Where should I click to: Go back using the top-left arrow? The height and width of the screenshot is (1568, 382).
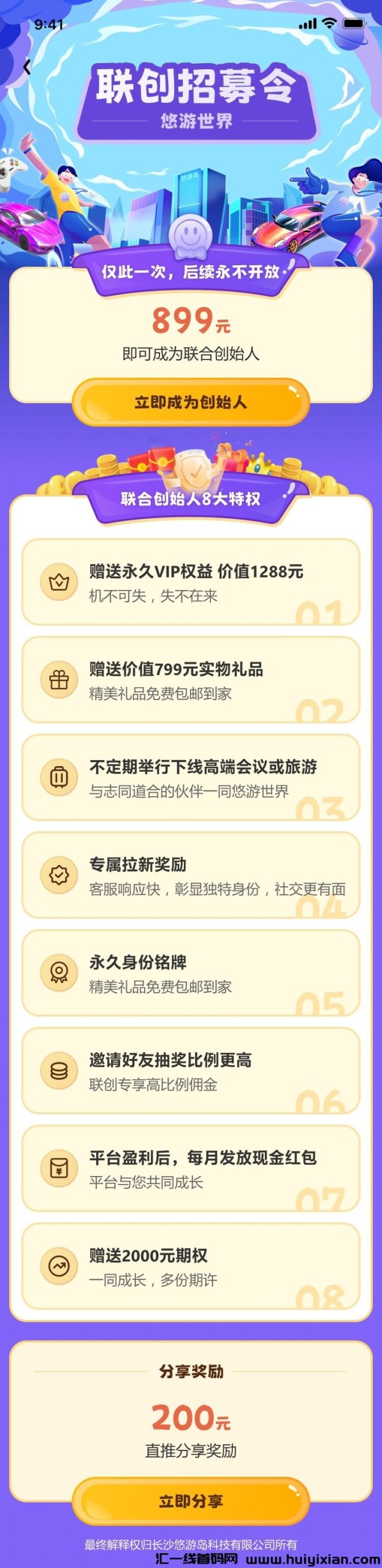(26, 67)
